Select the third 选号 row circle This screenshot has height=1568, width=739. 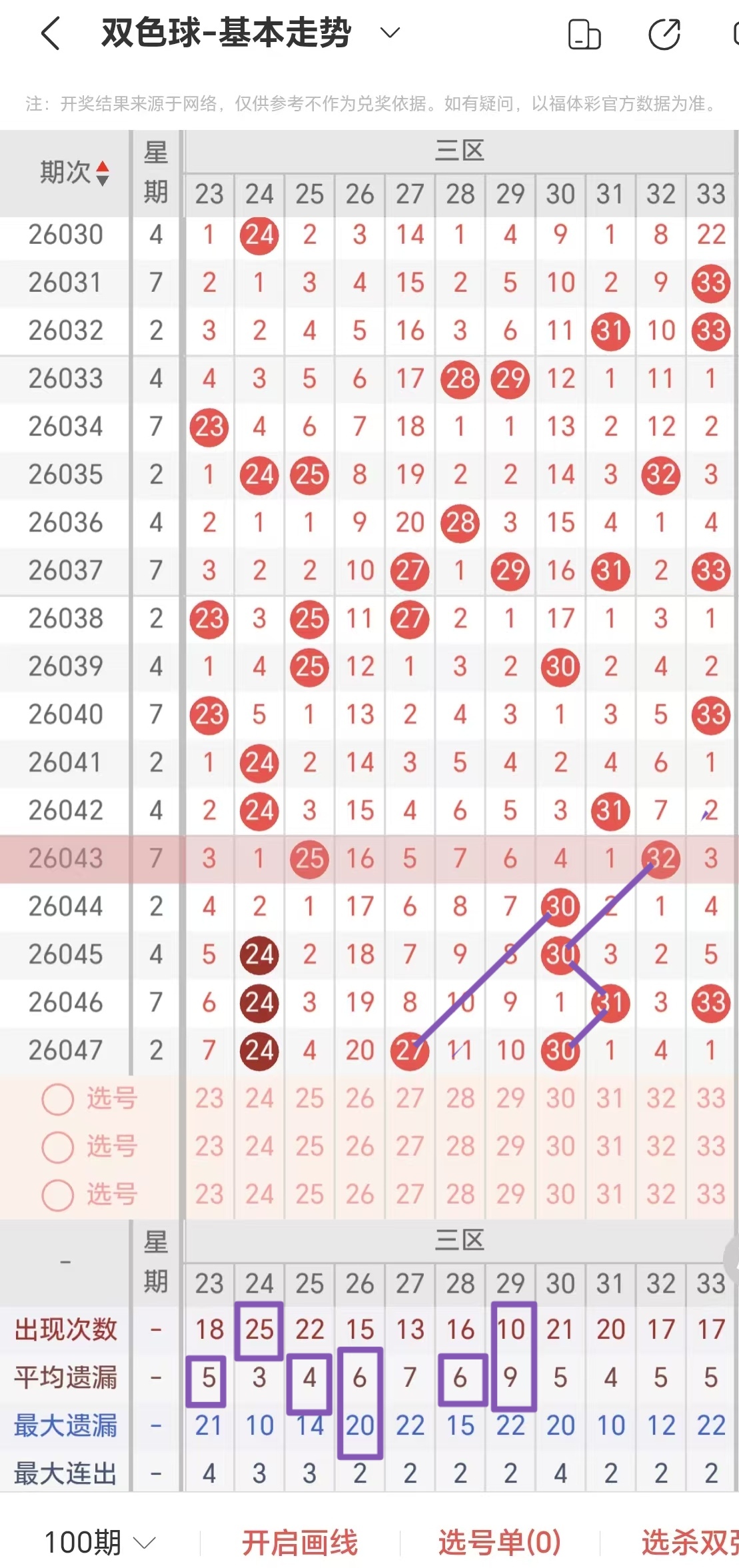[57, 1196]
